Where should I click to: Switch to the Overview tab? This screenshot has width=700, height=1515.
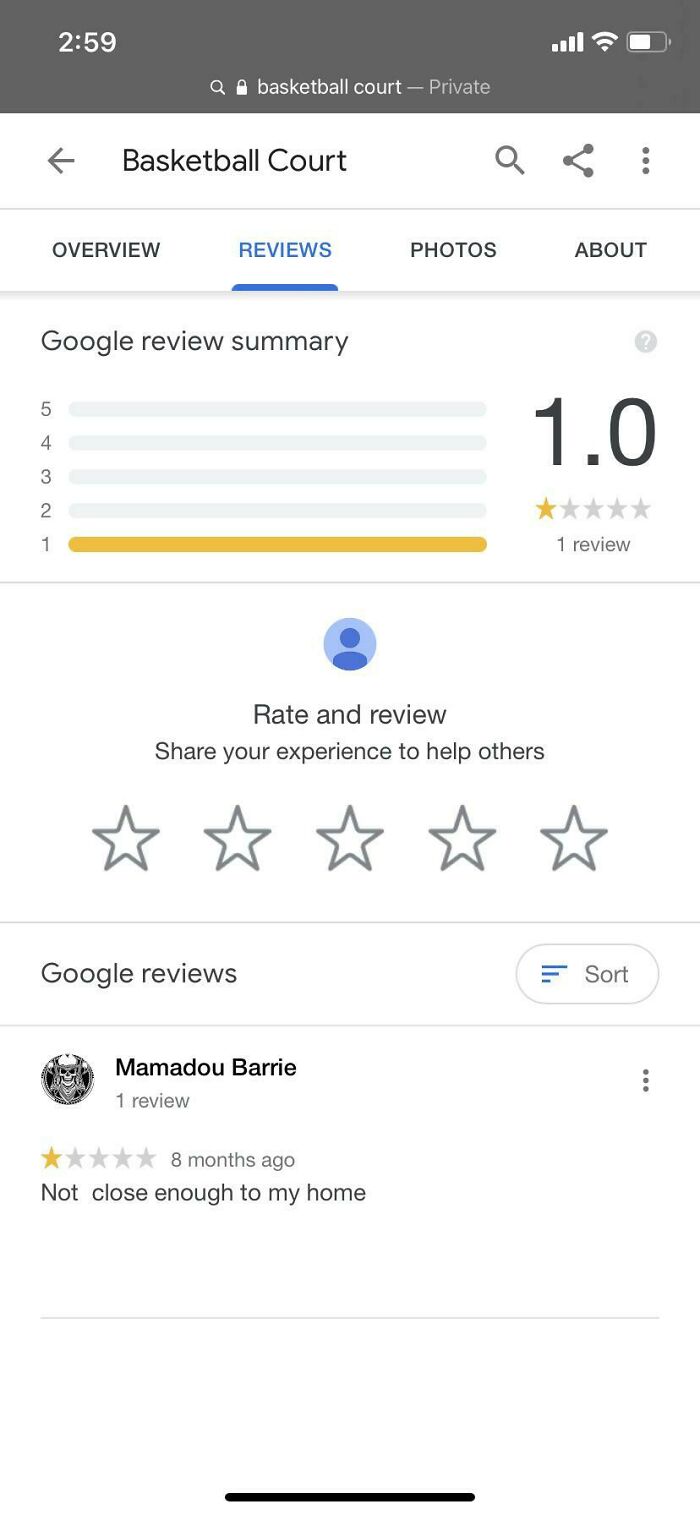[106, 250]
